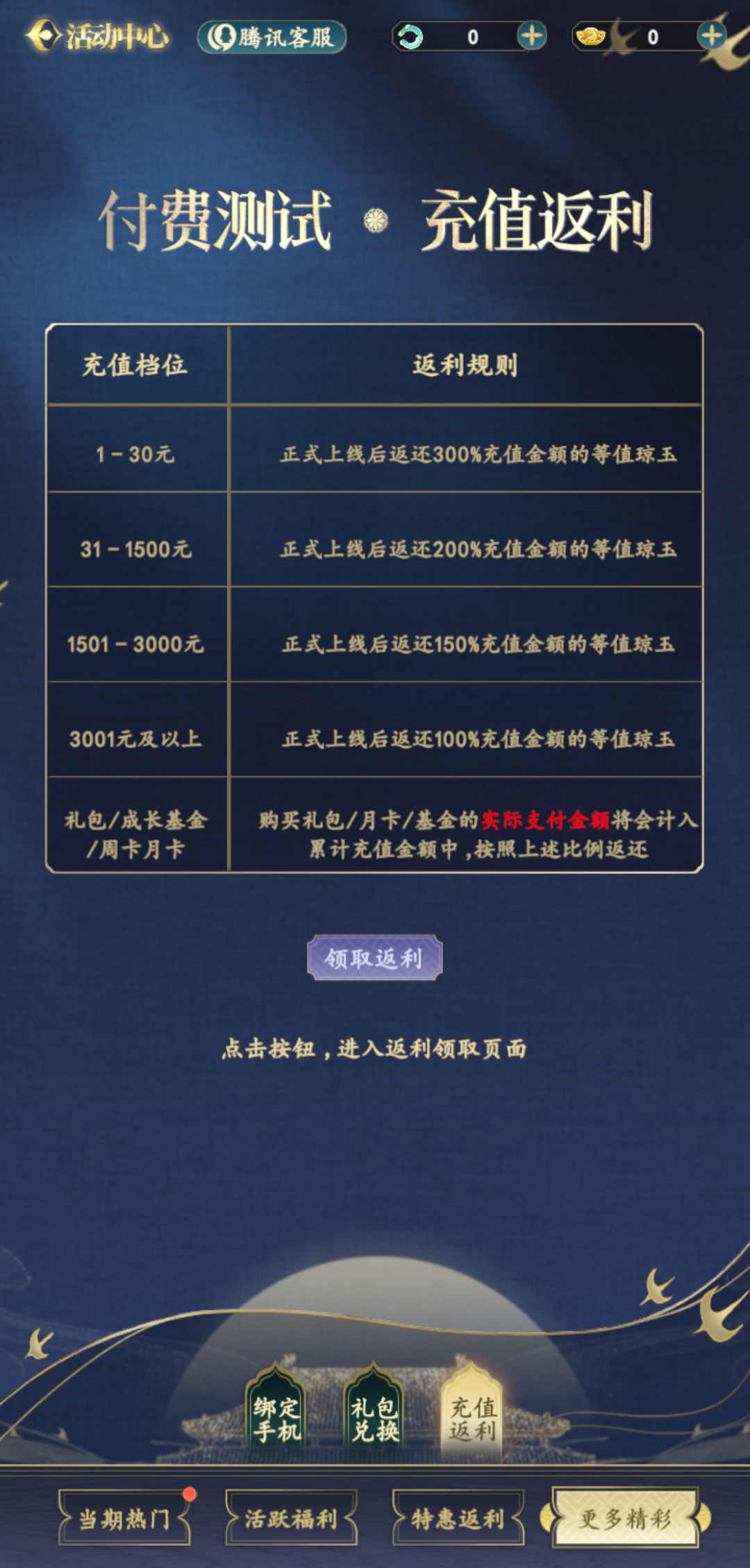Select the 更多精彩 tab

point(625,1518)
